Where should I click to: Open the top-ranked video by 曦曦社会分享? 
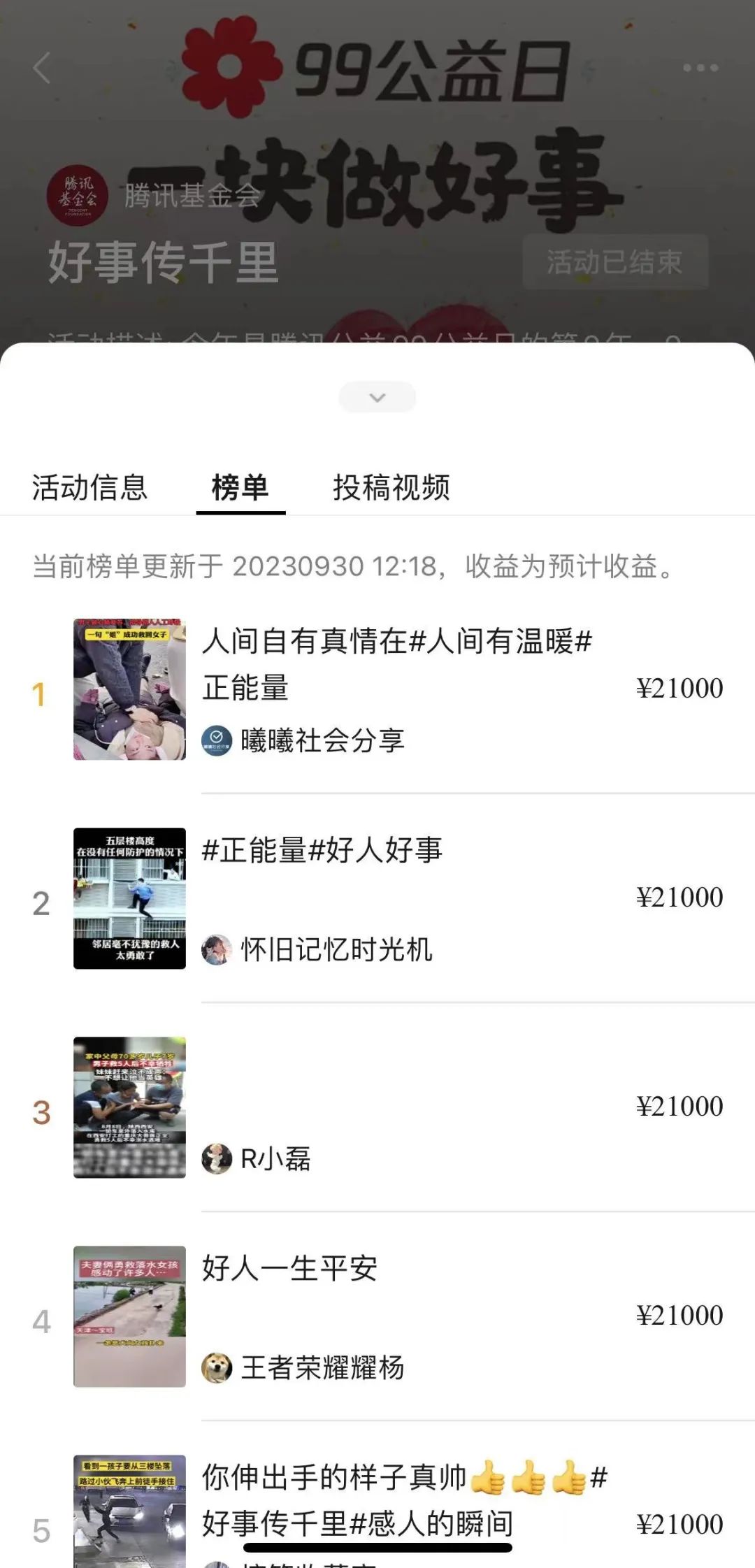coord(130,689)
